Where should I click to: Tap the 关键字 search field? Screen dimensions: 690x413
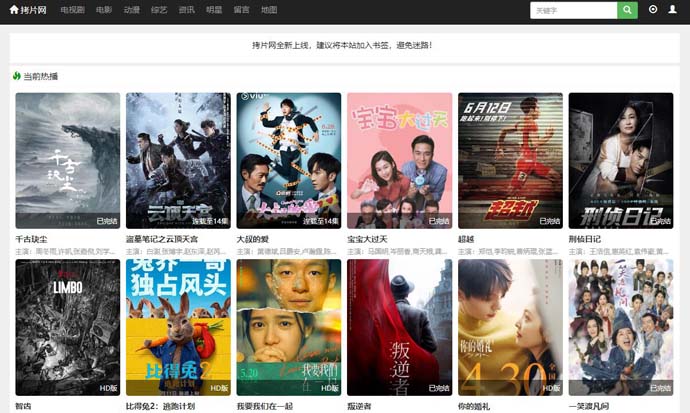coord(573,10)
